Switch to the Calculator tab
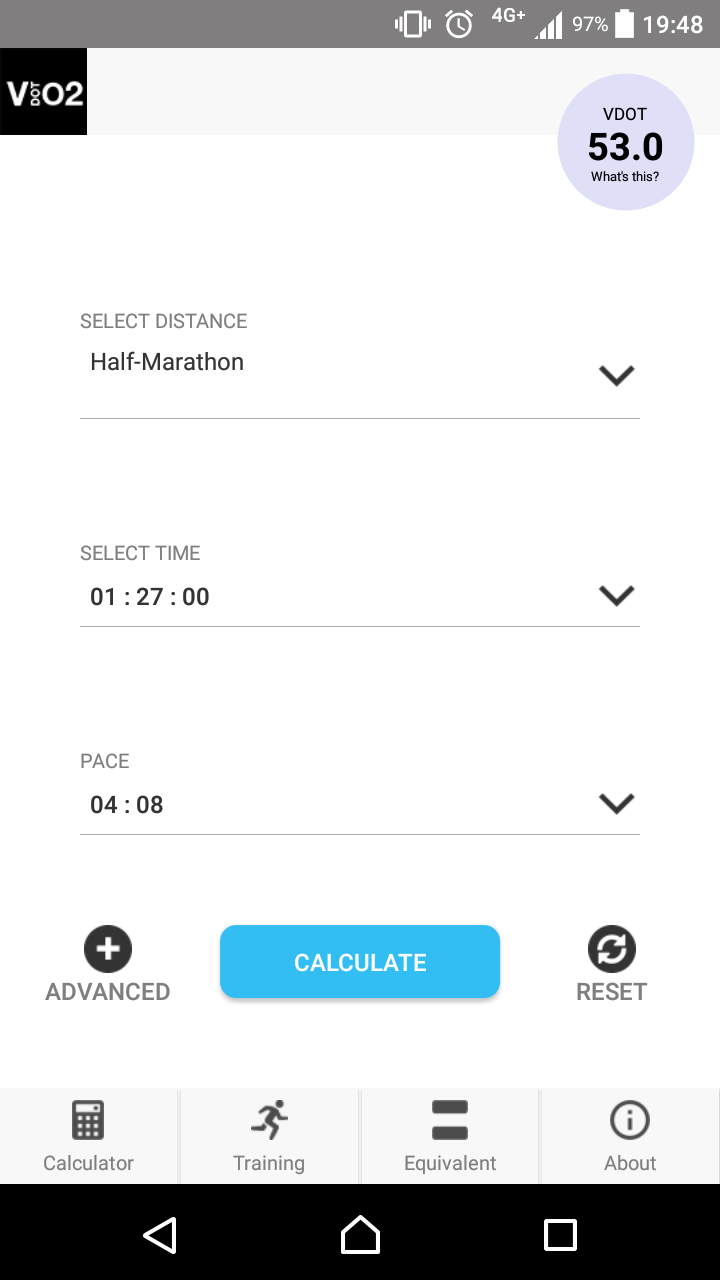The height and width of the screenshot is (1280, 720). pyautogui.click(x=89, y=1136)
